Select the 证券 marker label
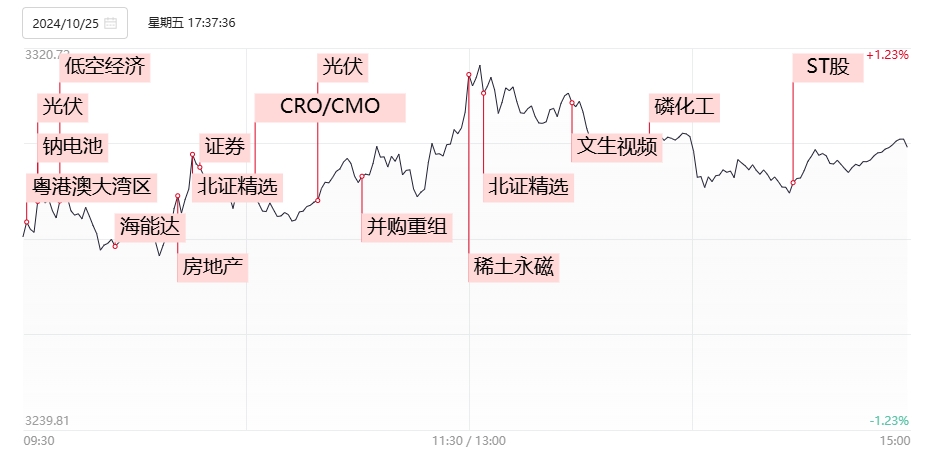This screenshot has height=455, width=925. (224, 147)
